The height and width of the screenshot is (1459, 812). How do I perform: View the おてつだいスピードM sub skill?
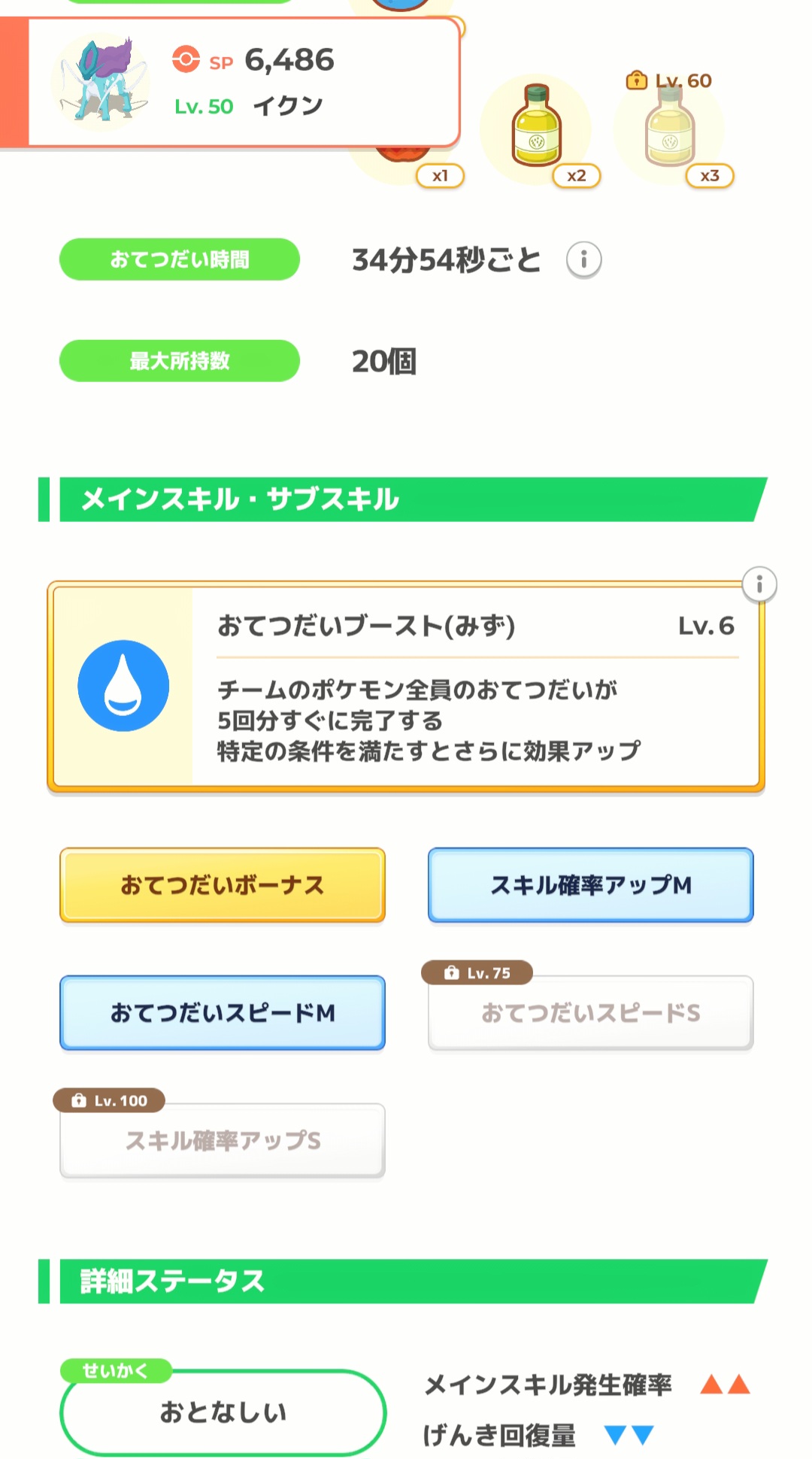[223, 1013]
